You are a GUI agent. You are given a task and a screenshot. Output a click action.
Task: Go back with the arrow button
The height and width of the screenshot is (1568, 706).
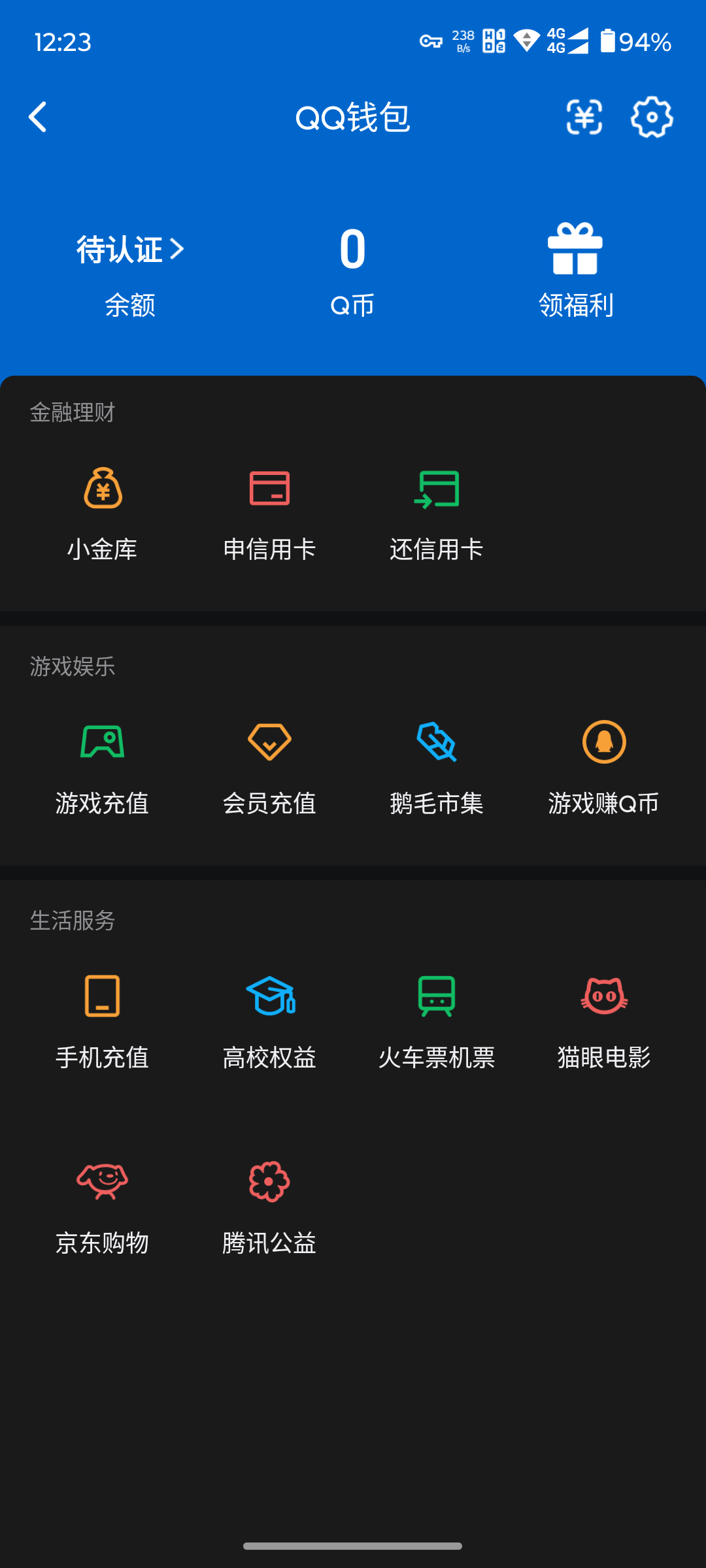tap(37, 118)
